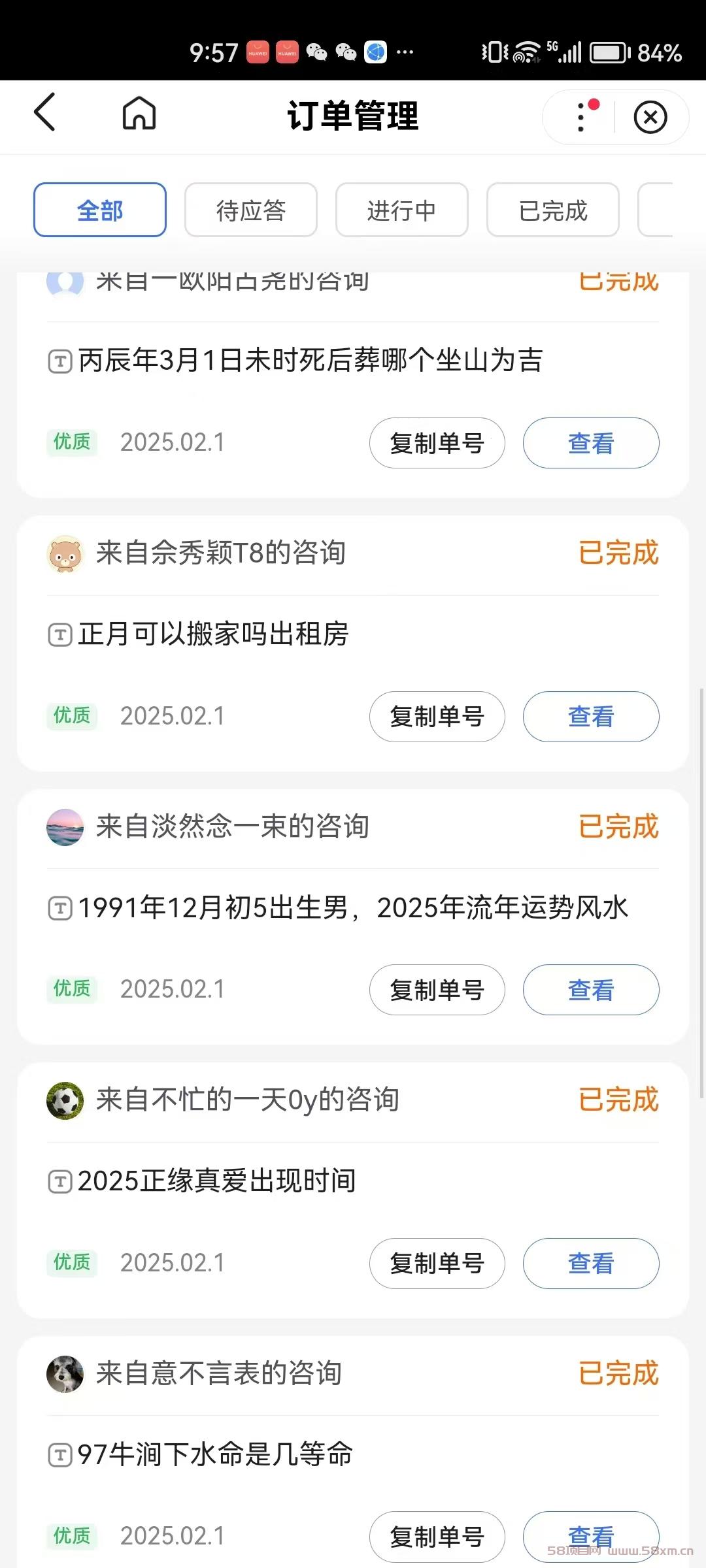
Task: Switch to the 已完成 tab
Action: tap(553, 210)
